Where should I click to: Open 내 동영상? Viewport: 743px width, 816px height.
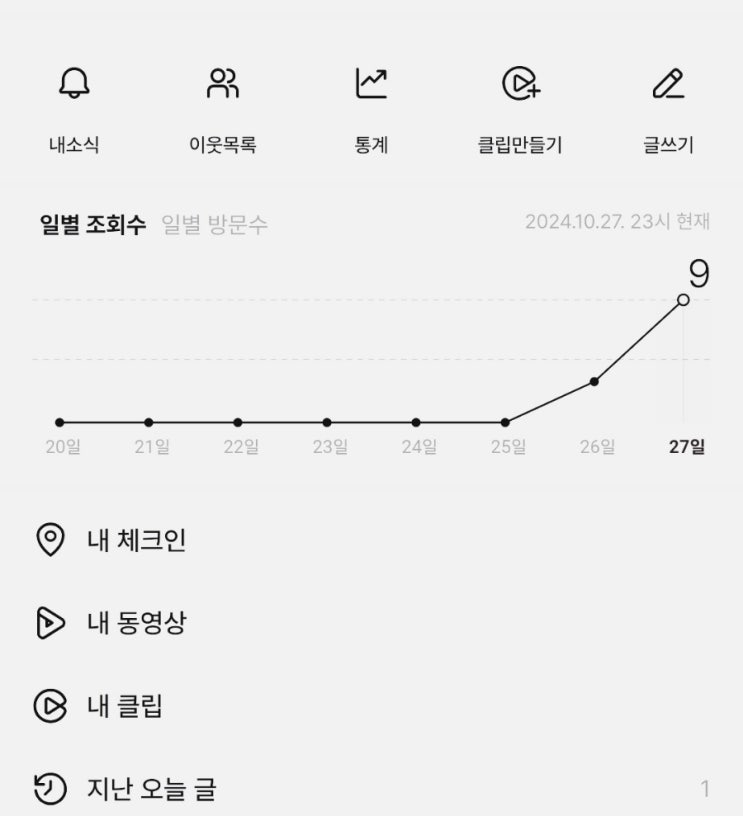pyautogui.click(x=136, y=624)
